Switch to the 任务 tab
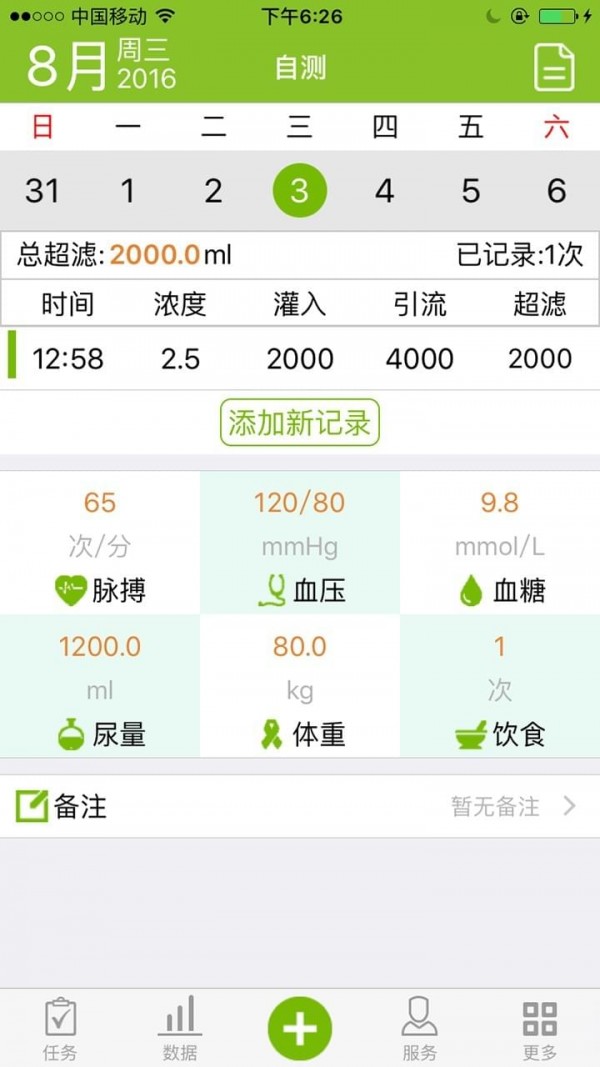The height and width of the screenshot is (1067, 600). [60, 1029]
